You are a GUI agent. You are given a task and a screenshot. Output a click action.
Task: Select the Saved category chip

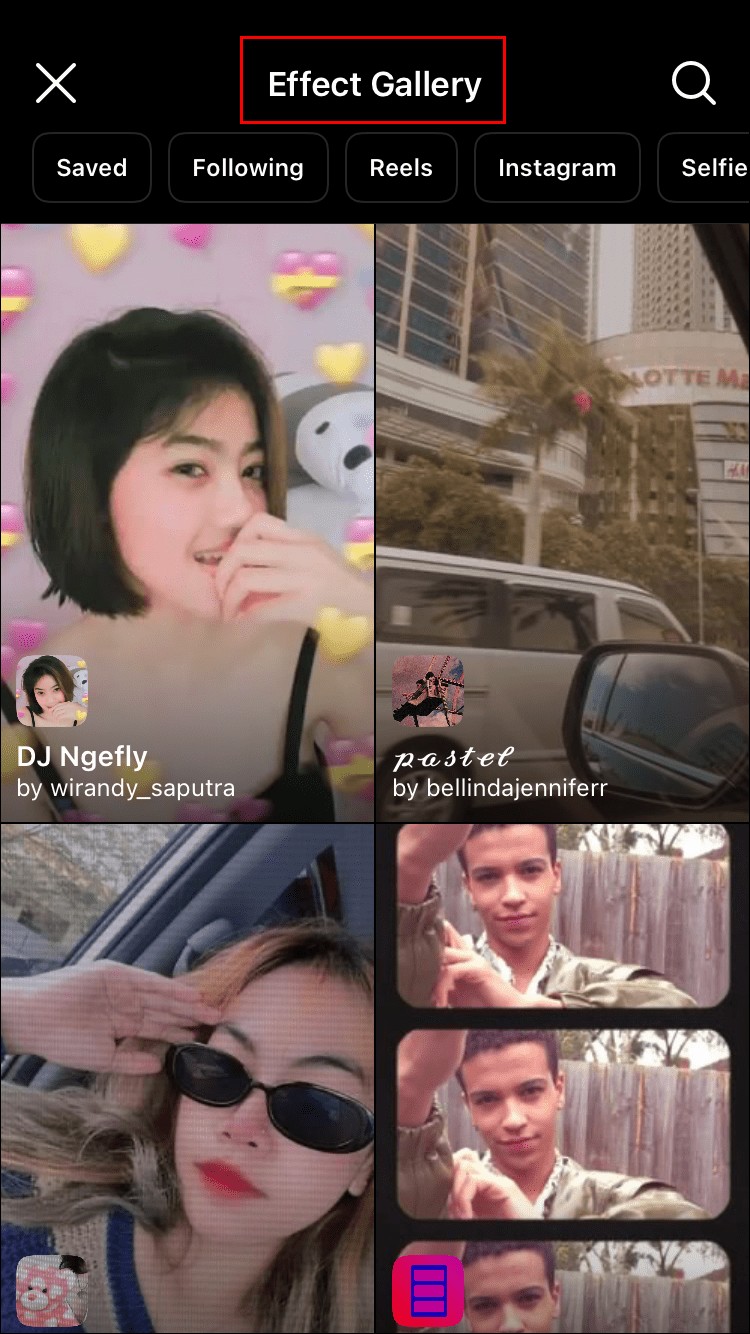92,168
